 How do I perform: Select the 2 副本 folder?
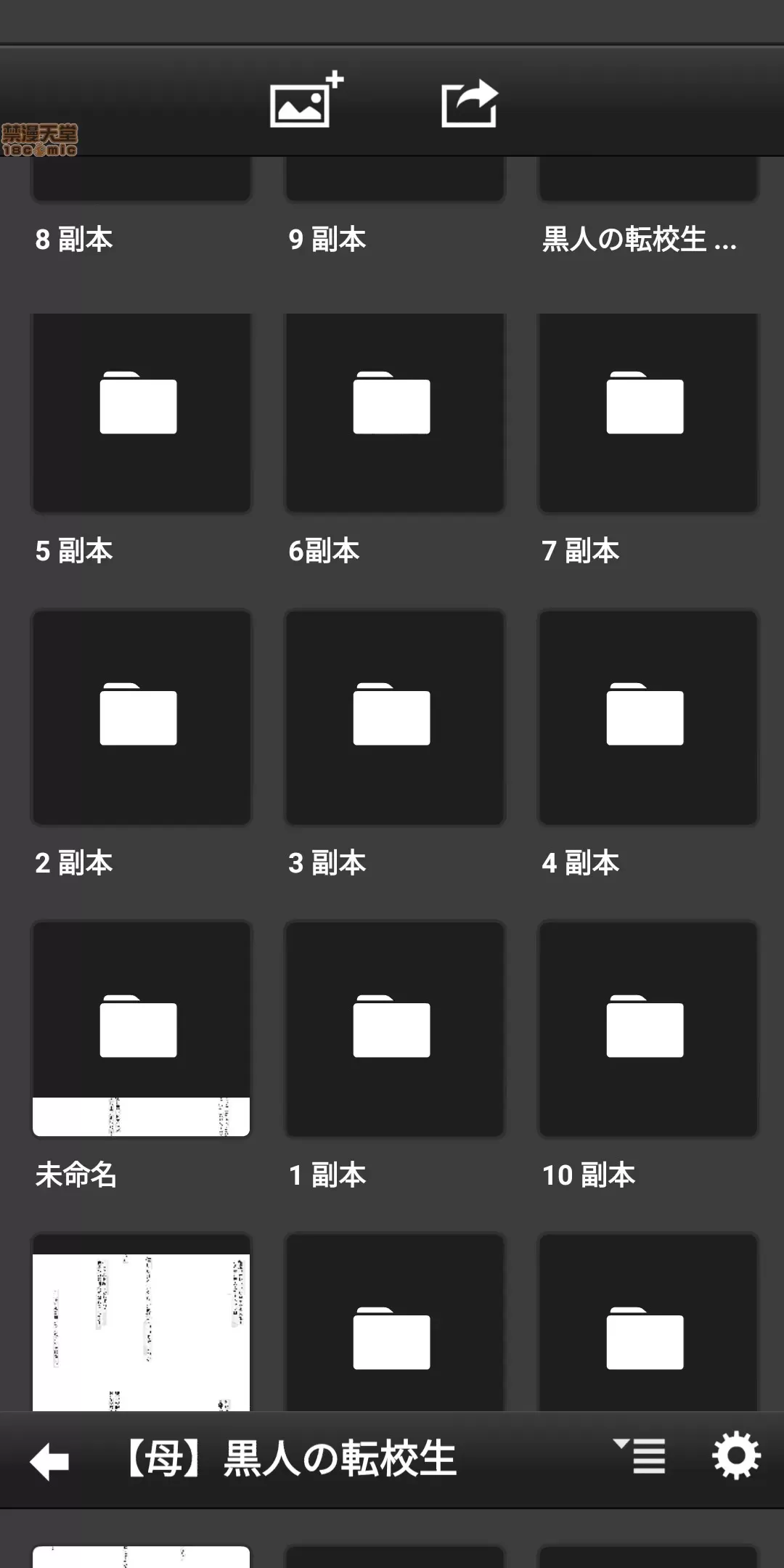(x=141, y=717)
